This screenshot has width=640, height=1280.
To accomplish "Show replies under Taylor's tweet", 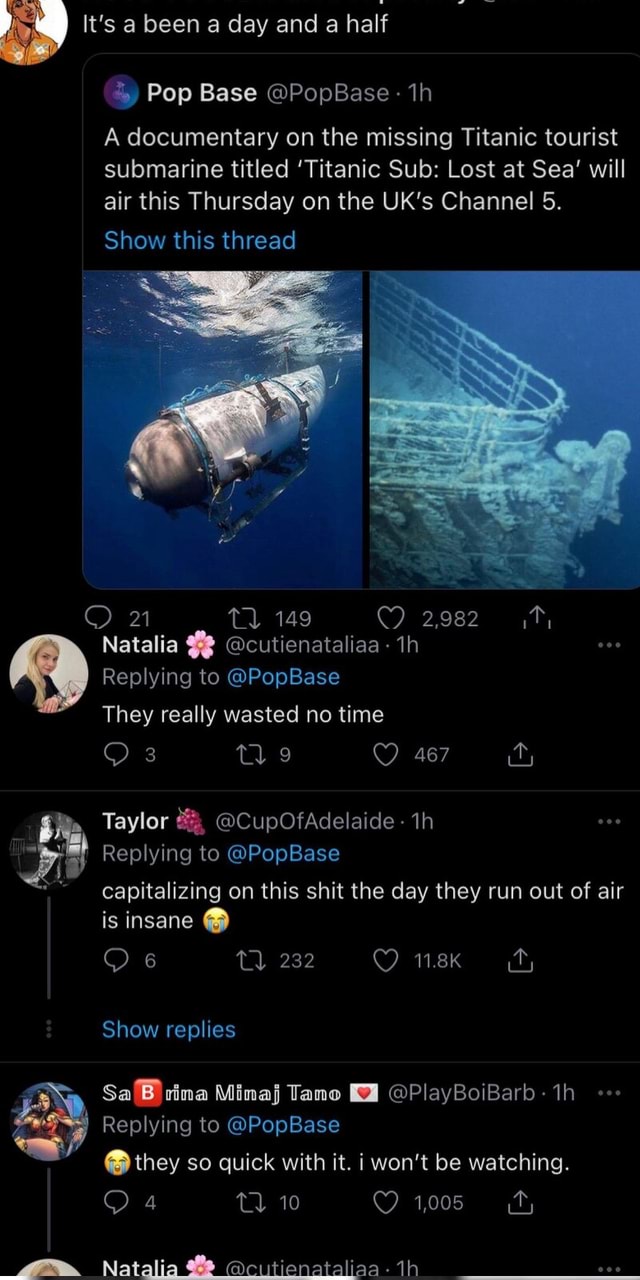I will [x=169, y=1029].
